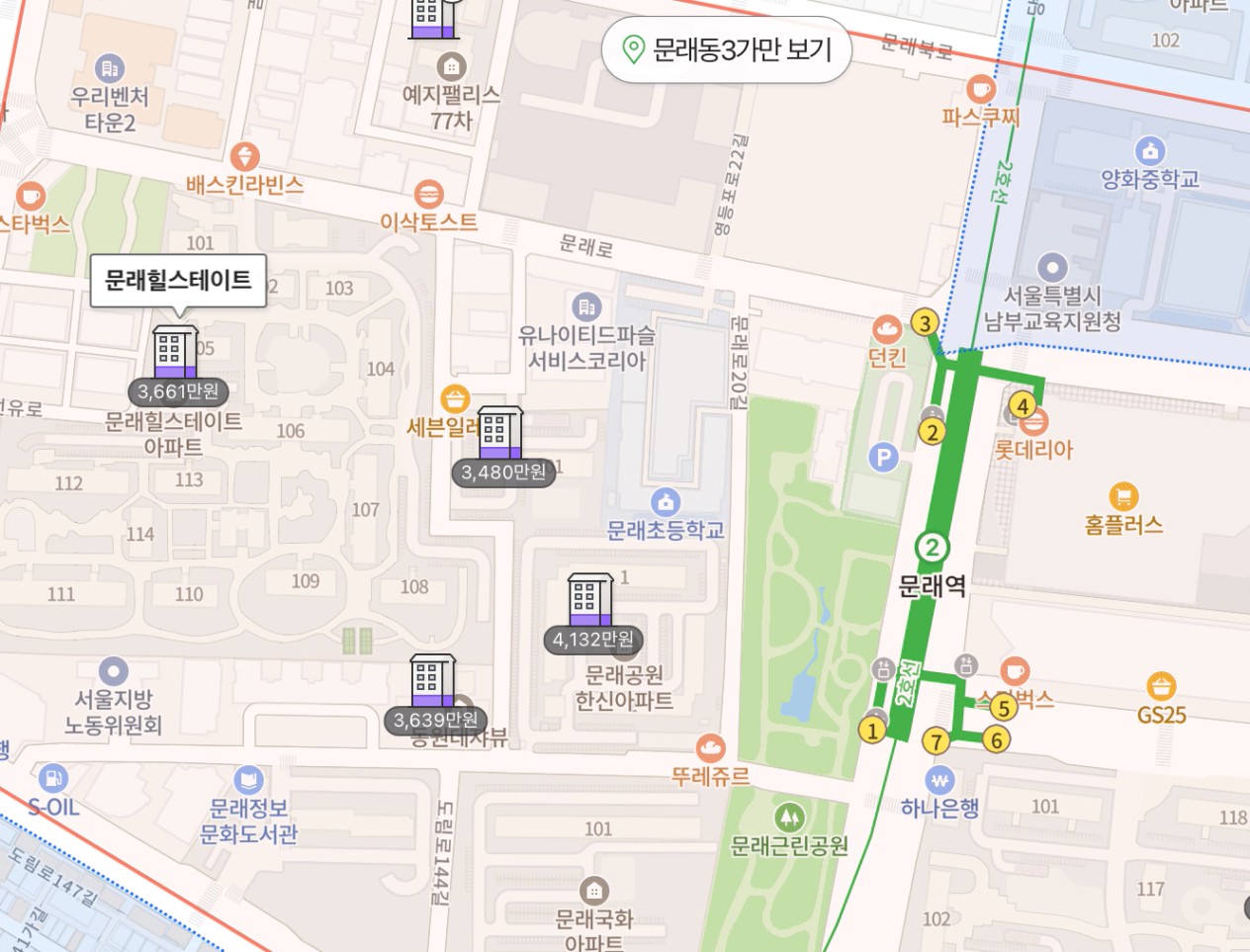
Task: Open the 문래힐스테이트 3,661만원 marker
Action: tap(176, 365)
